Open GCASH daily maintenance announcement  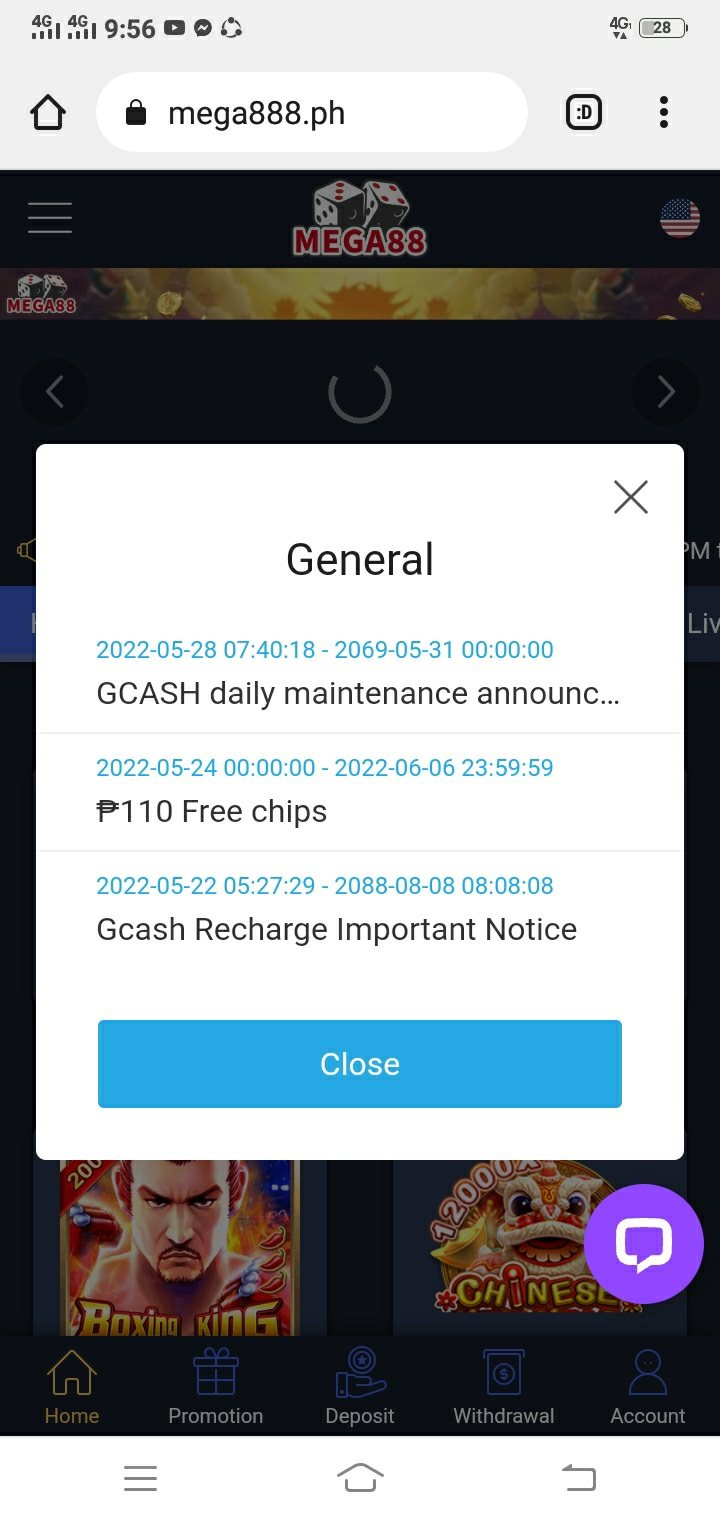(x=358, y=693)
